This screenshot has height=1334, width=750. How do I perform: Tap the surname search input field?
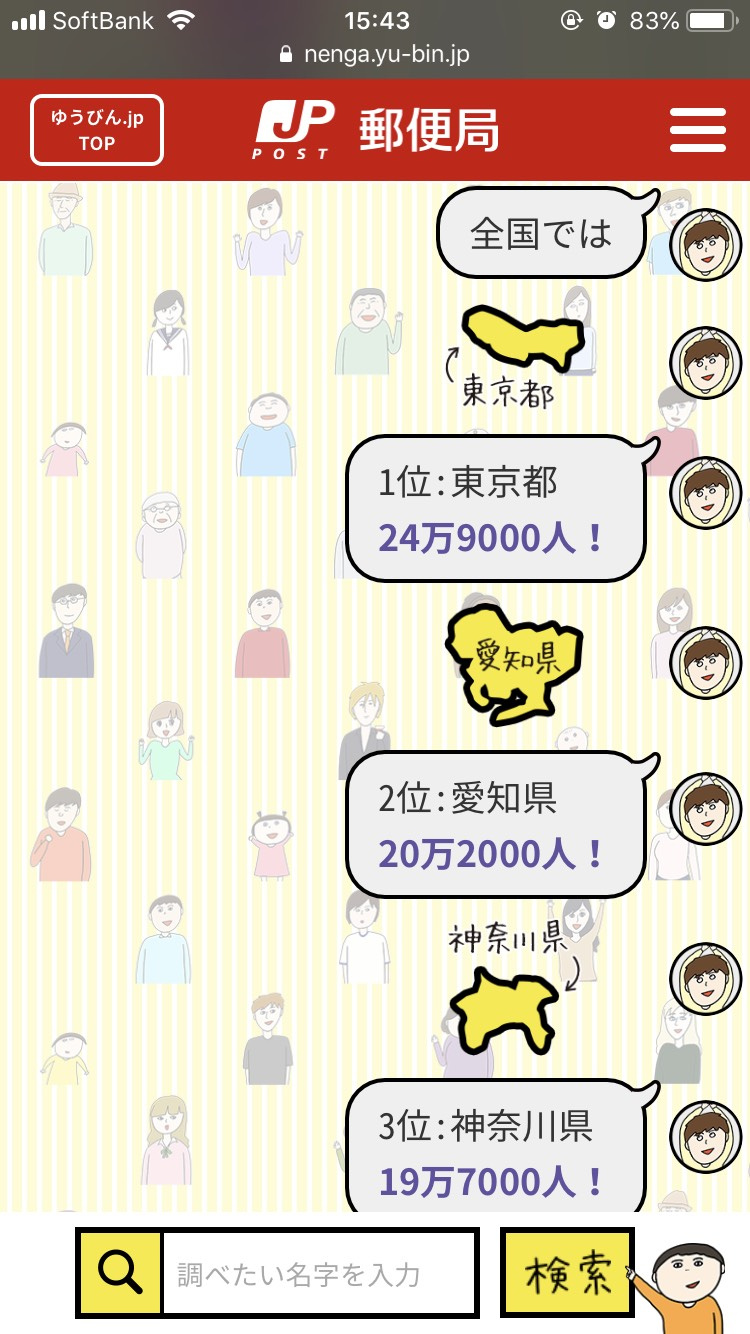(318, 1273)
